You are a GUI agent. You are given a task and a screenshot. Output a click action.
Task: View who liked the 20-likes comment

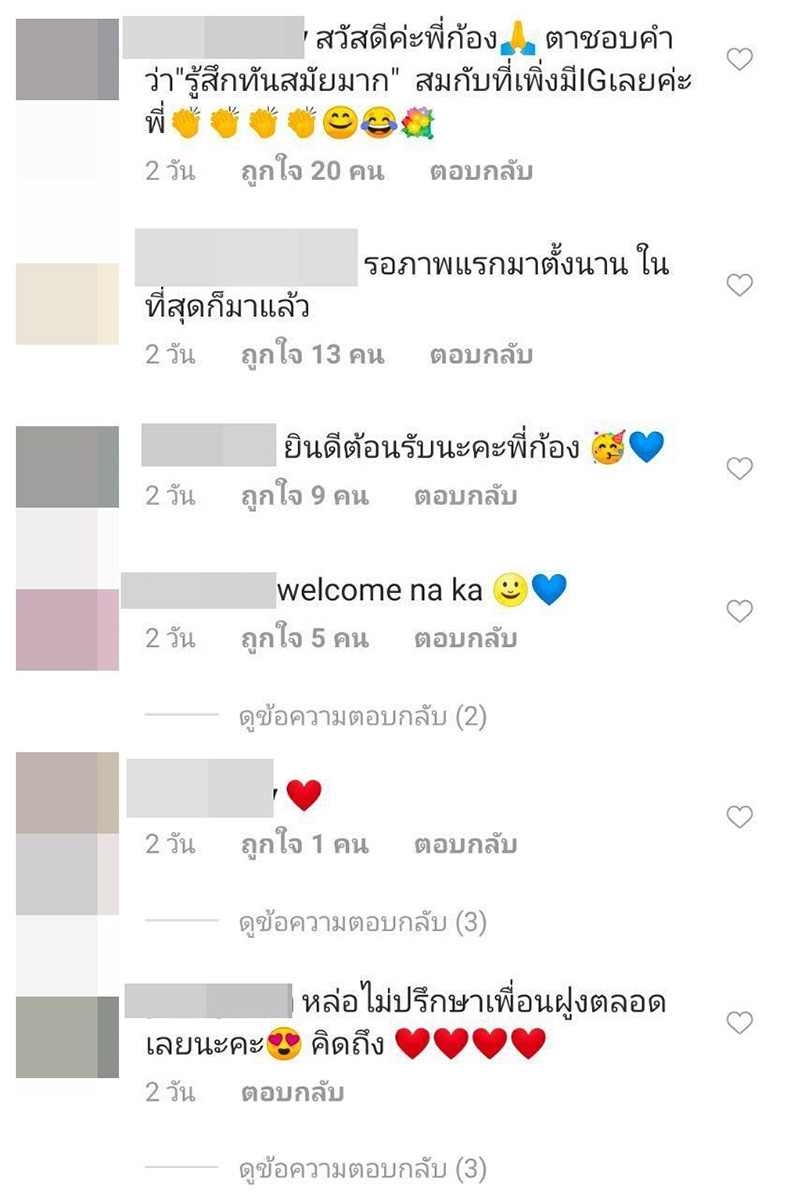click(312, 172)
